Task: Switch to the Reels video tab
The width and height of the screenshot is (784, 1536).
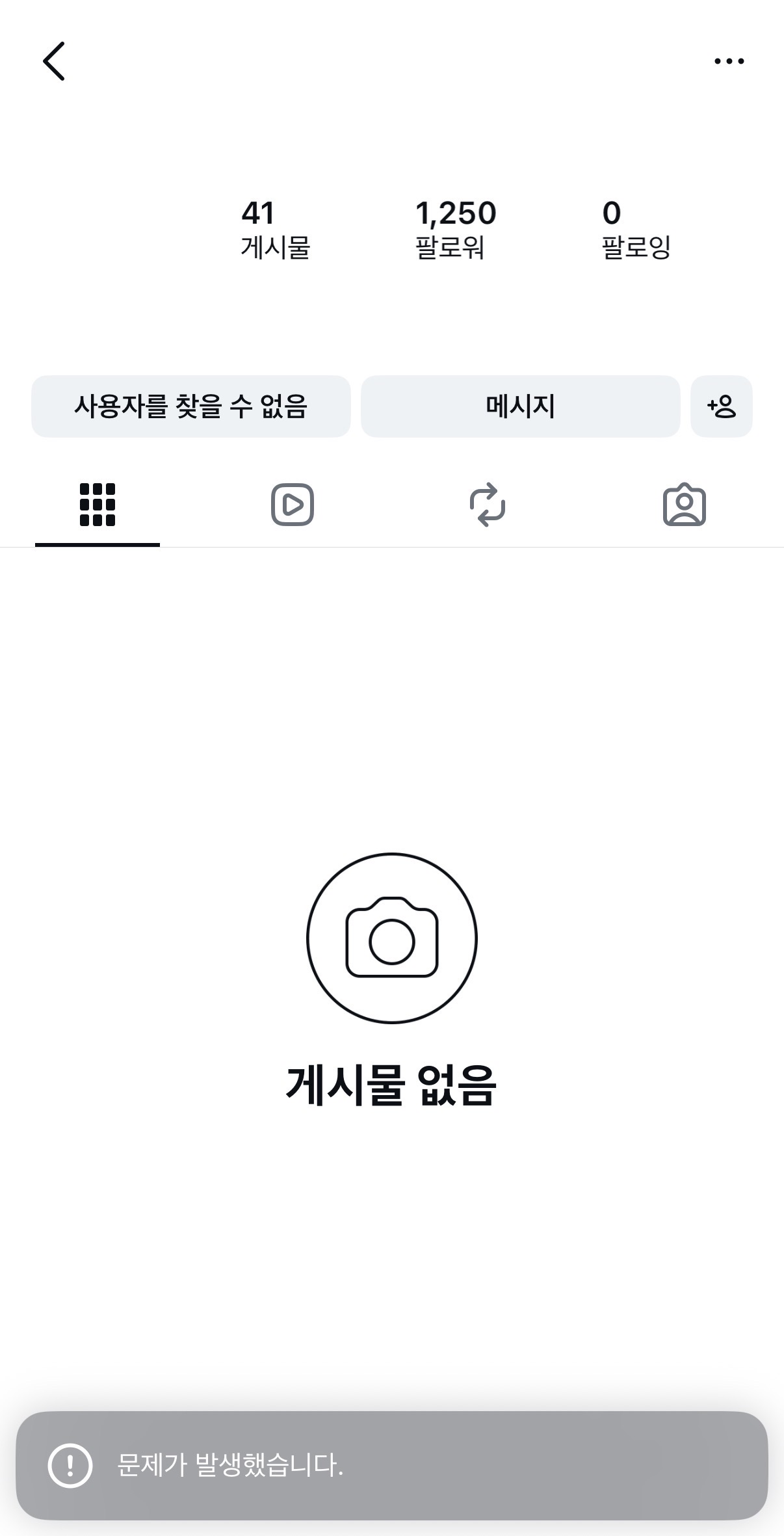Action: coord(293,505)
